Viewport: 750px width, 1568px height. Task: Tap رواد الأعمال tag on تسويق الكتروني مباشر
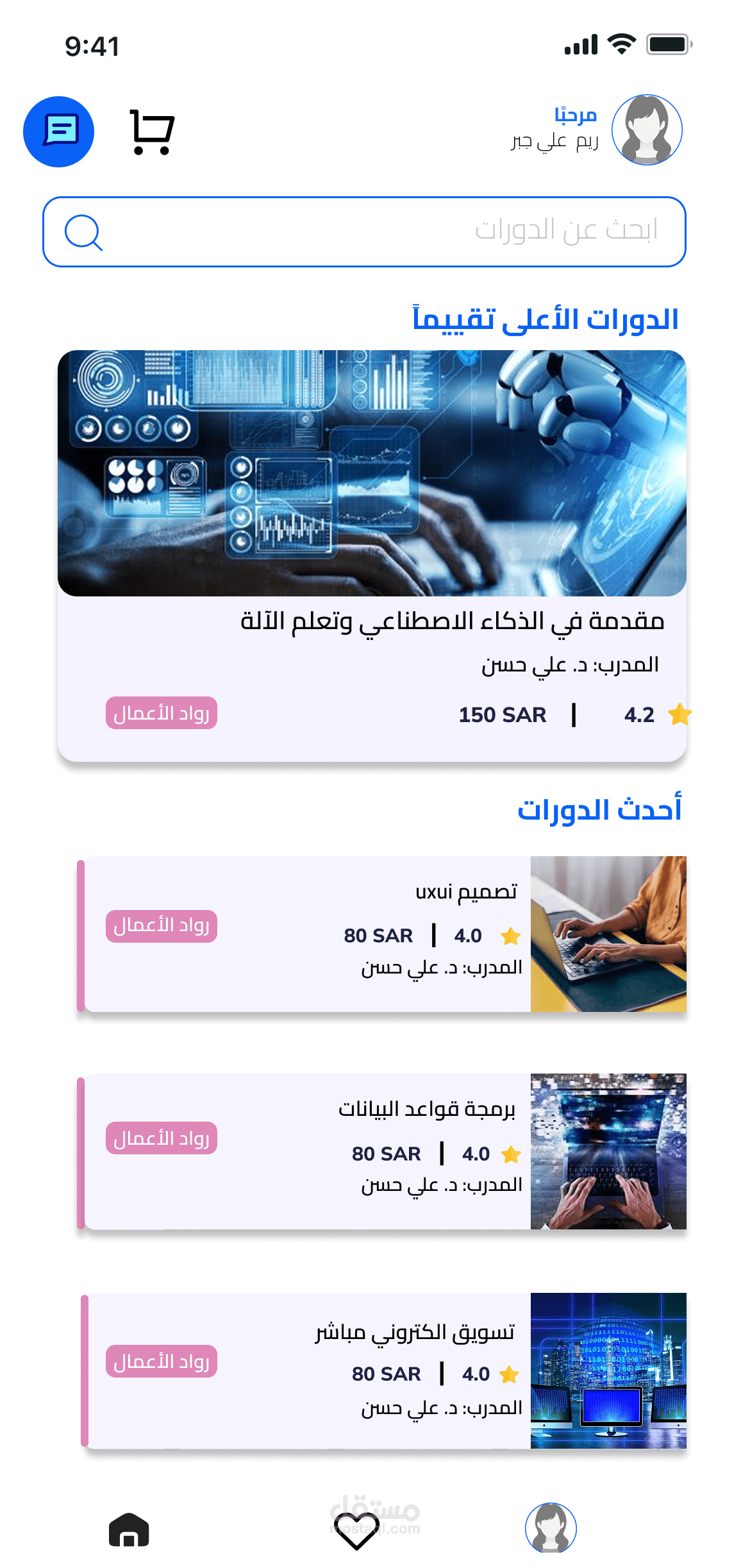click(162, 1361)
